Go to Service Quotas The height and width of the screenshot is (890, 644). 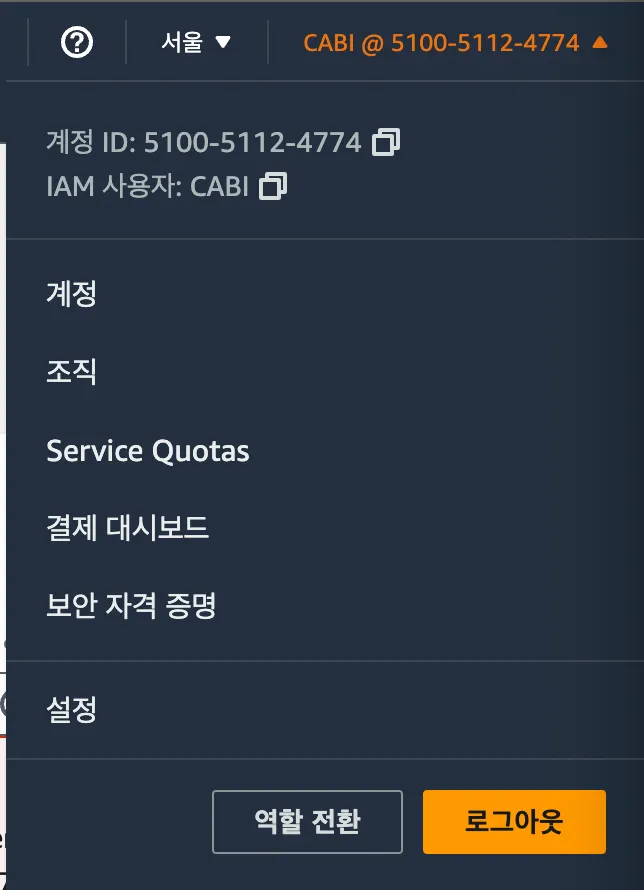[x=148, y=451]
